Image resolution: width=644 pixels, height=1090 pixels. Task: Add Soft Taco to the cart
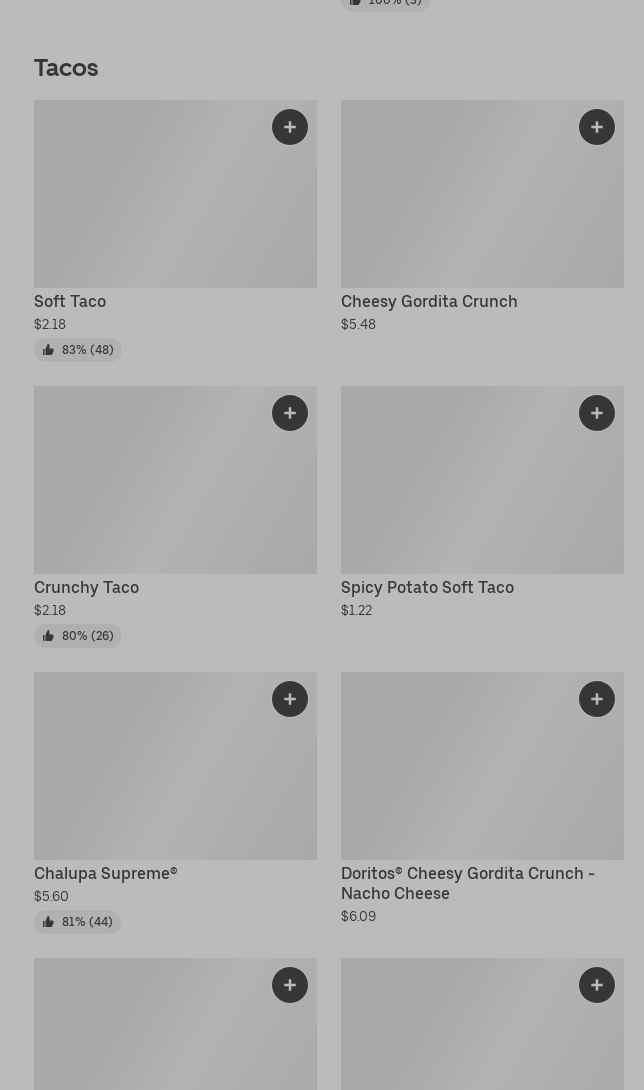click(290, 127)
